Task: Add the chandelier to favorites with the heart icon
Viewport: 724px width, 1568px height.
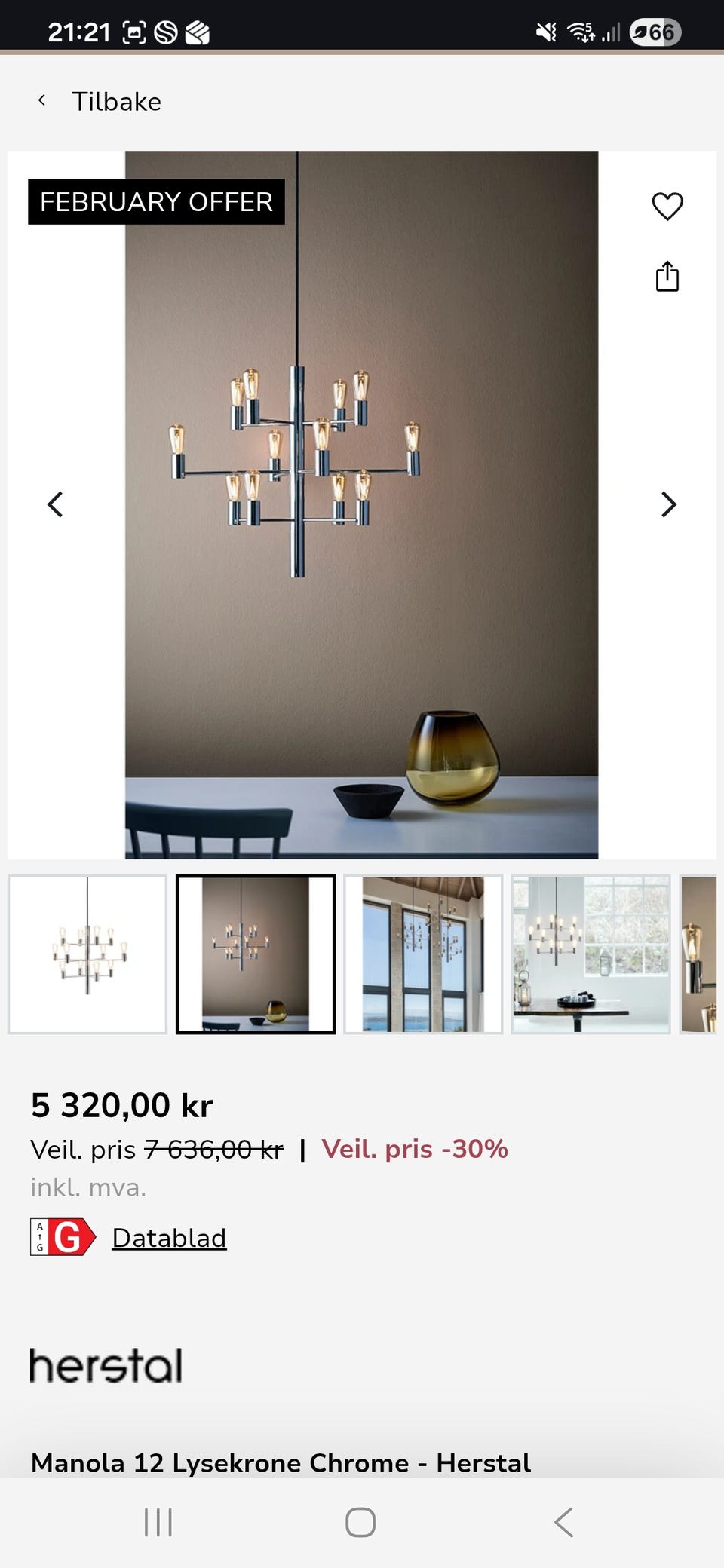Action: pyautogui.click(x=667, y=207)
